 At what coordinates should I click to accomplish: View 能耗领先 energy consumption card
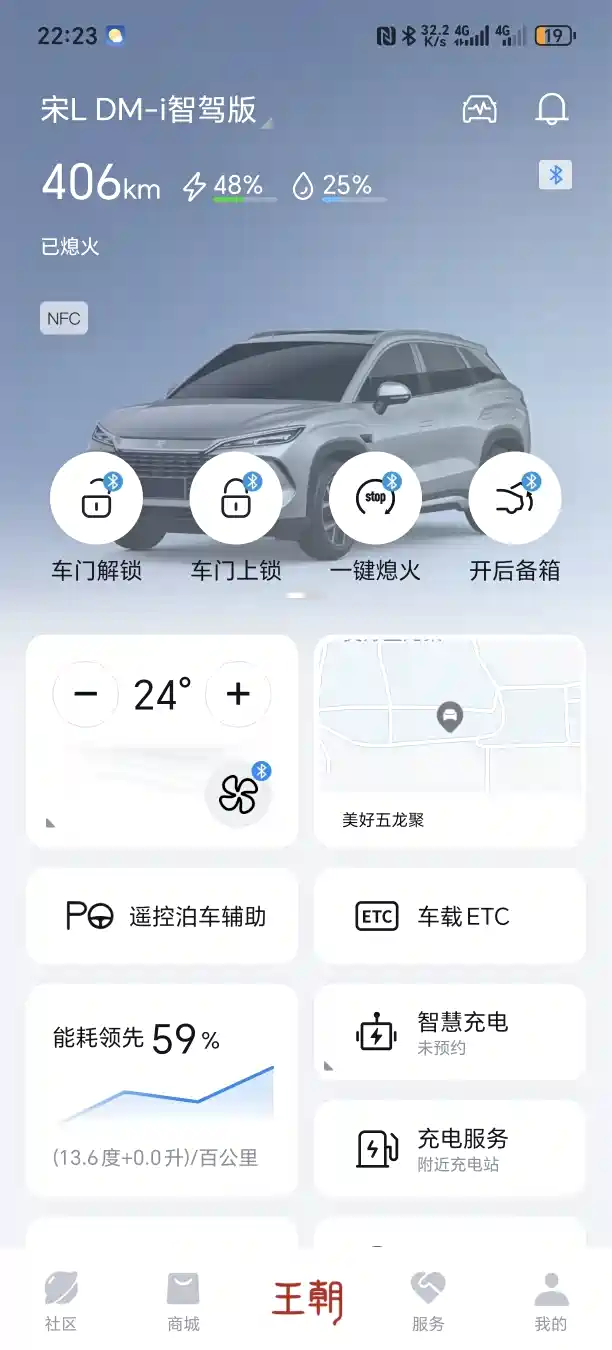[162, 1090]
